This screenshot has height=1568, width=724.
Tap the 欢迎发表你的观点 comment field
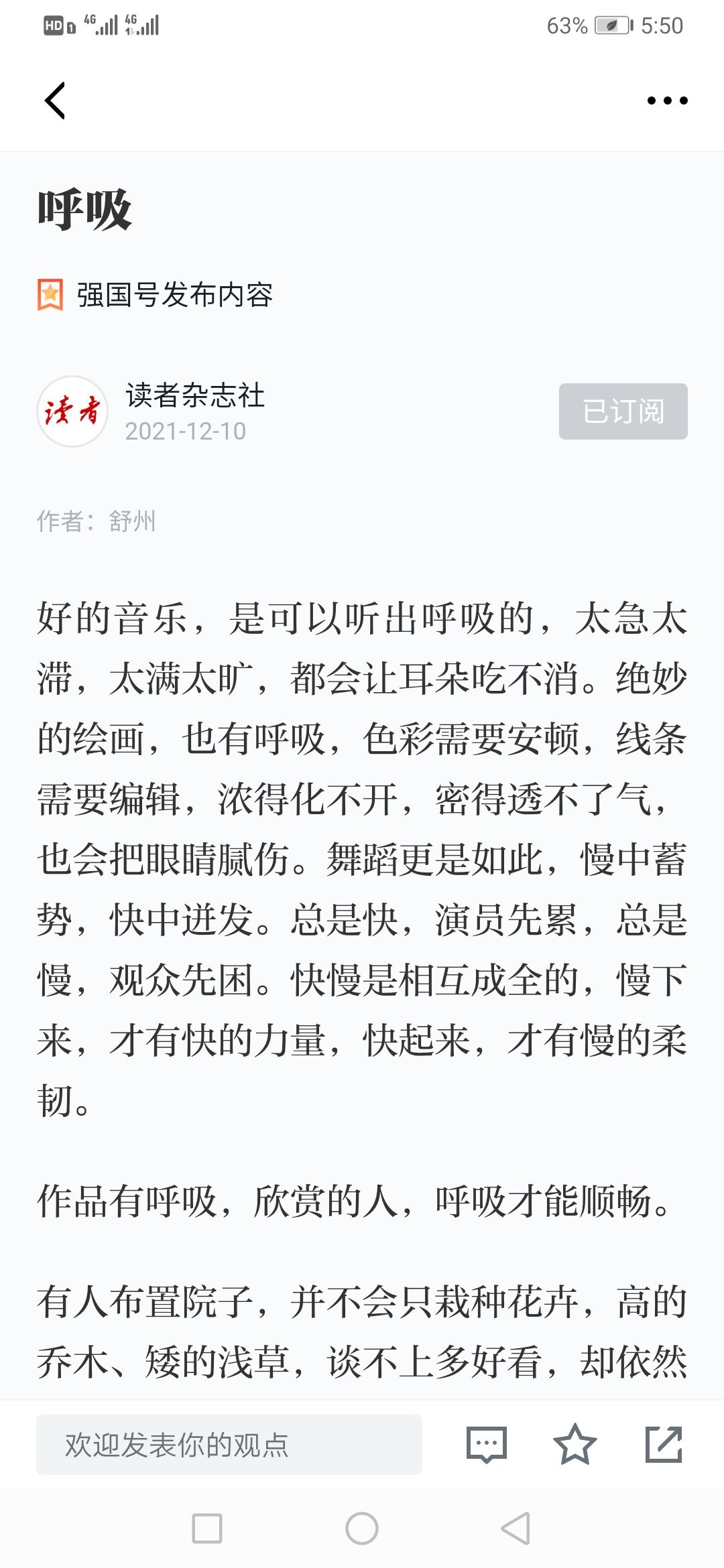pyautogui.click(x=229, y=1445)
